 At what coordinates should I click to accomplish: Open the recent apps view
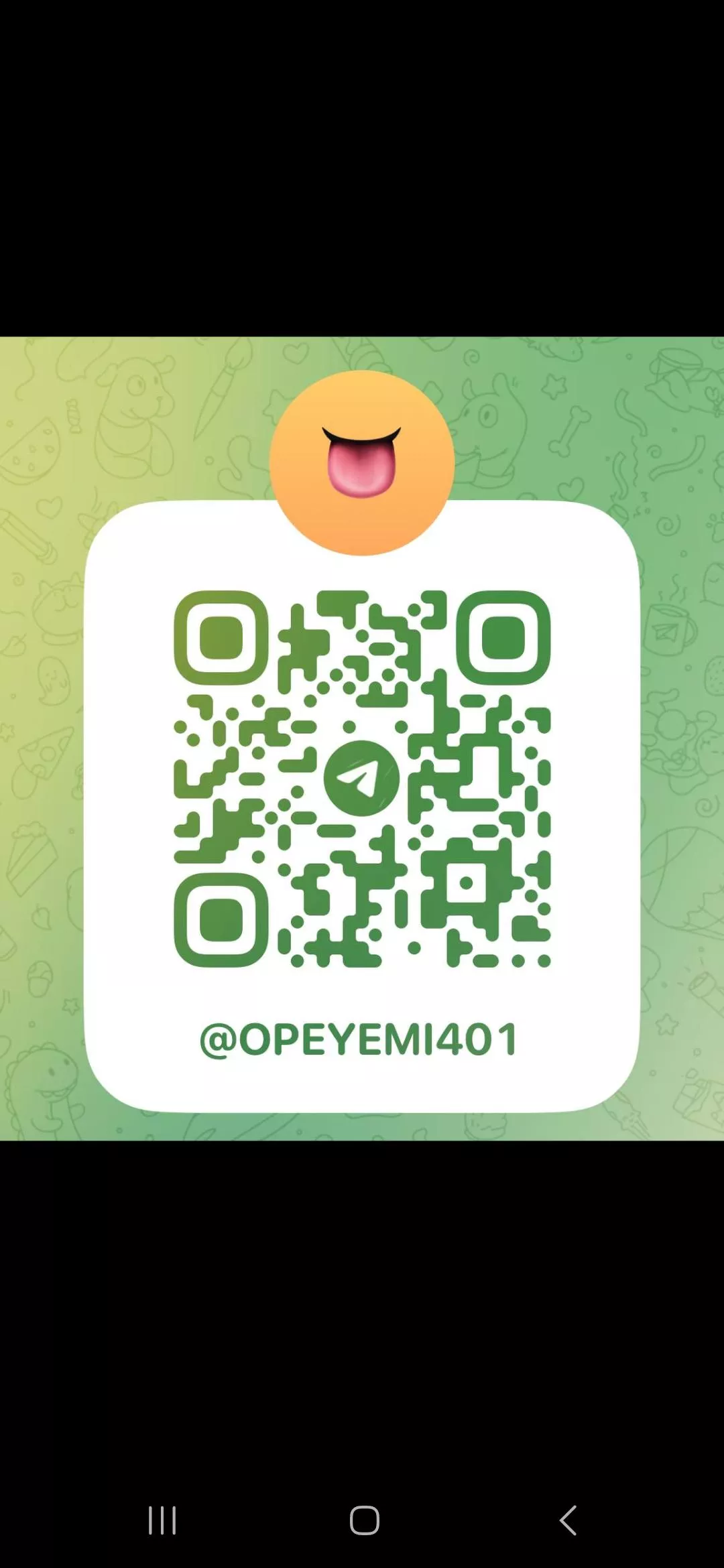point(162,1520)
